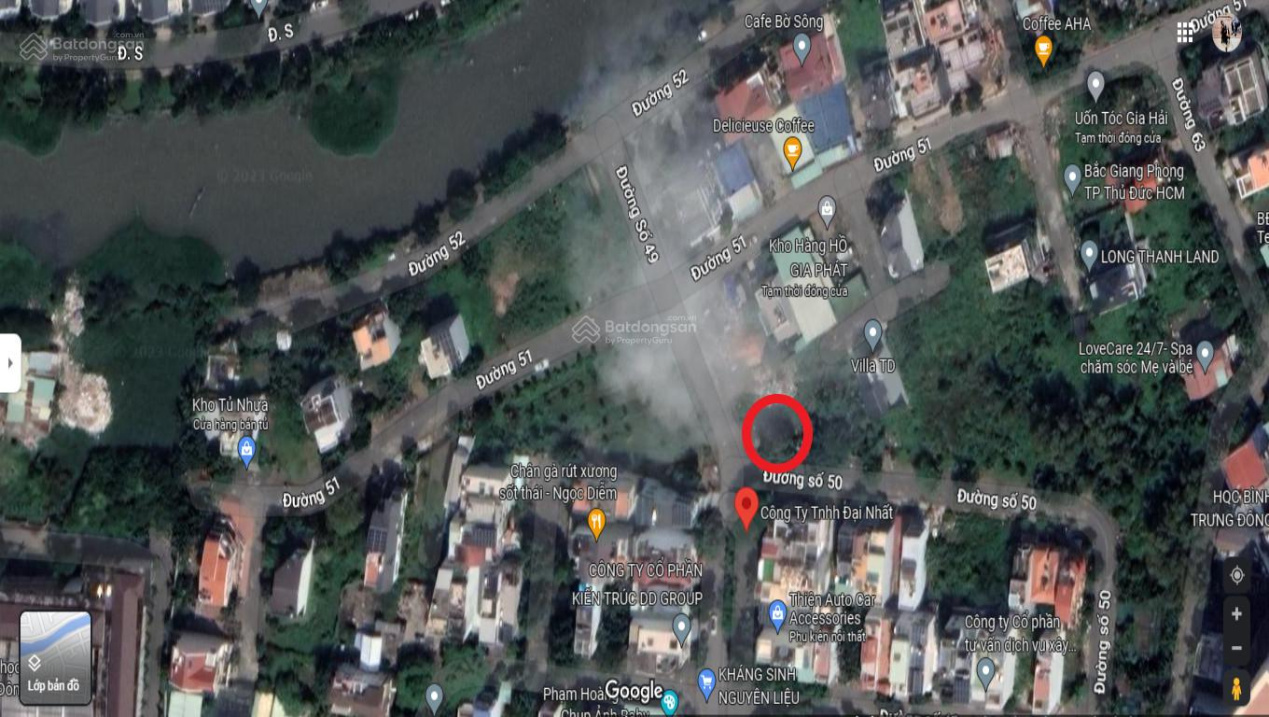Open the Google apps grid

point(1185,33)
